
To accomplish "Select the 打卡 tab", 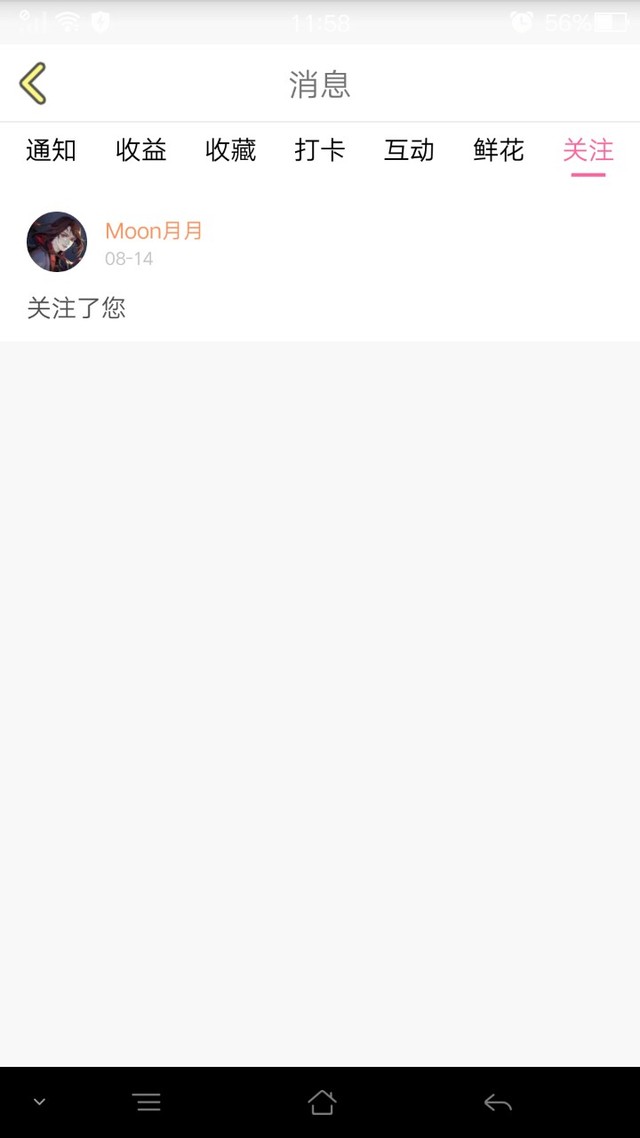I will click(x=320, y=151).
